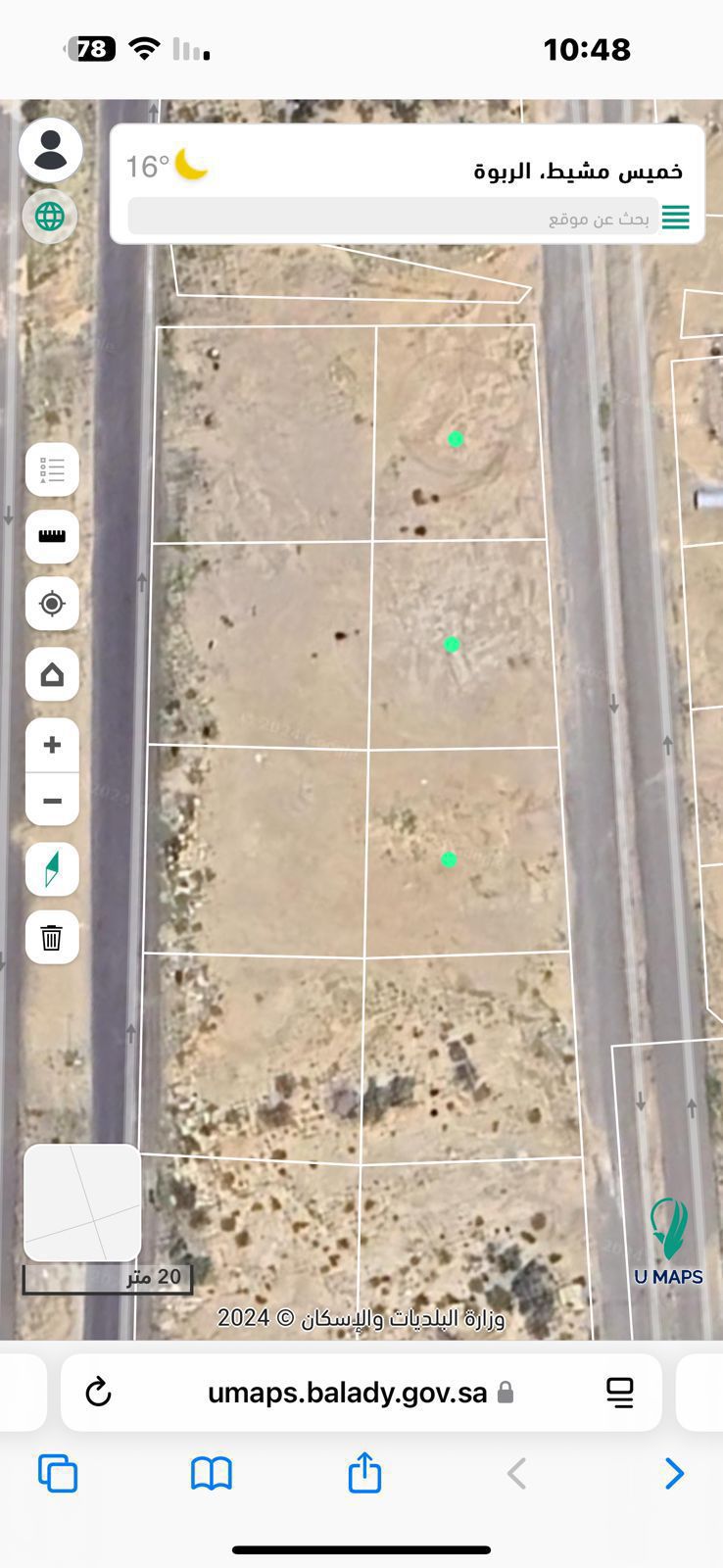723x1568 pixels.
Task: Return to the home map extent
Action: [52, 674]
